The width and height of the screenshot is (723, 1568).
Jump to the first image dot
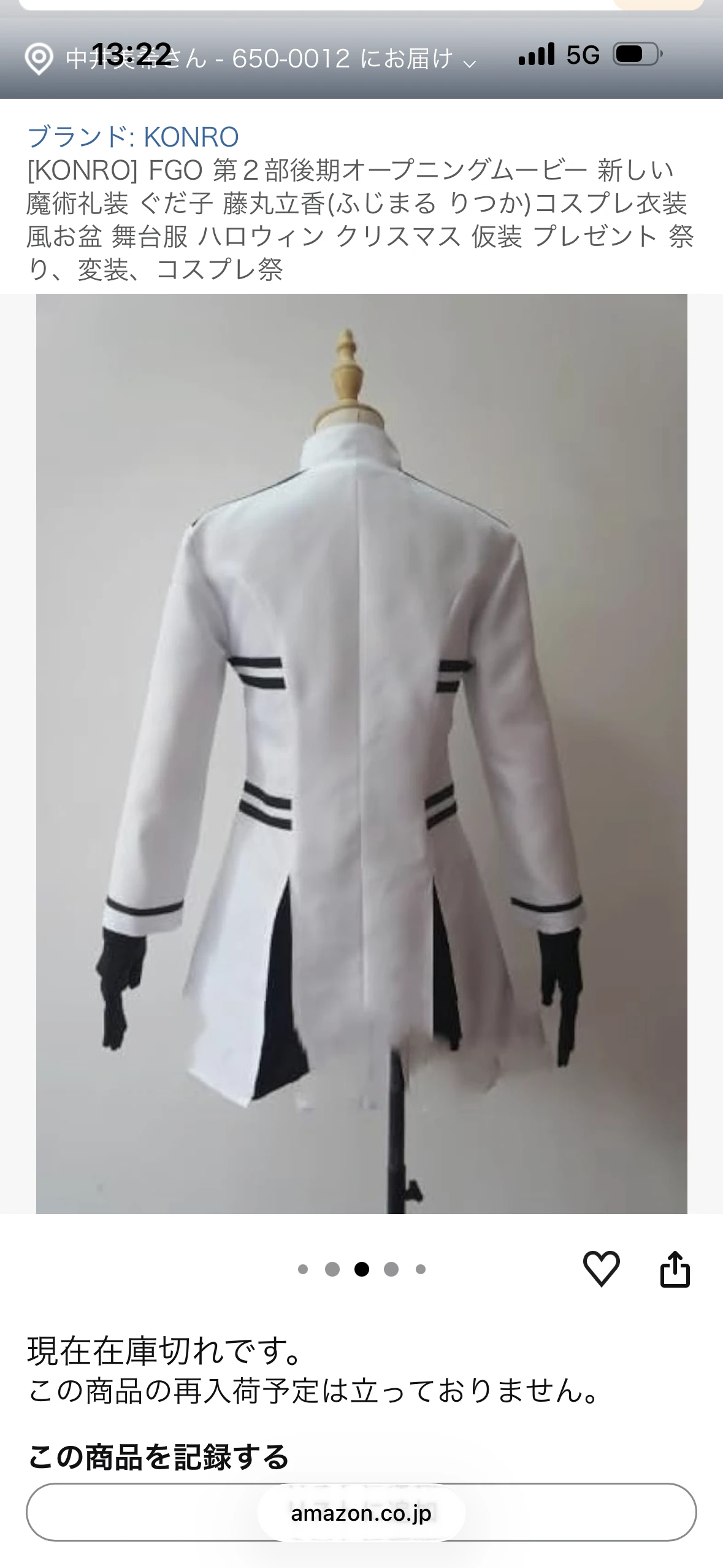303,1269
